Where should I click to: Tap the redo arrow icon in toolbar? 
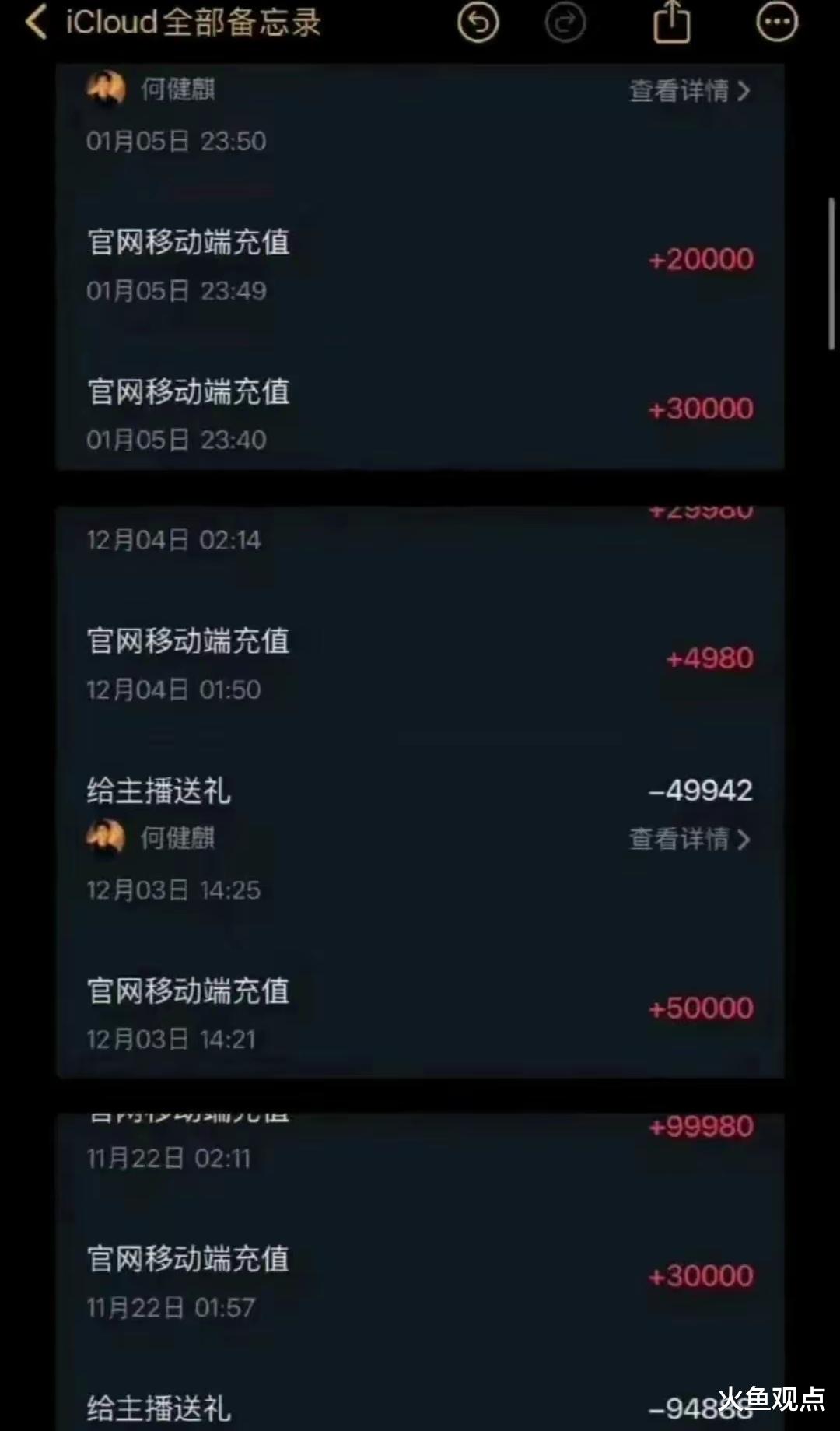[x=567, y=23]
